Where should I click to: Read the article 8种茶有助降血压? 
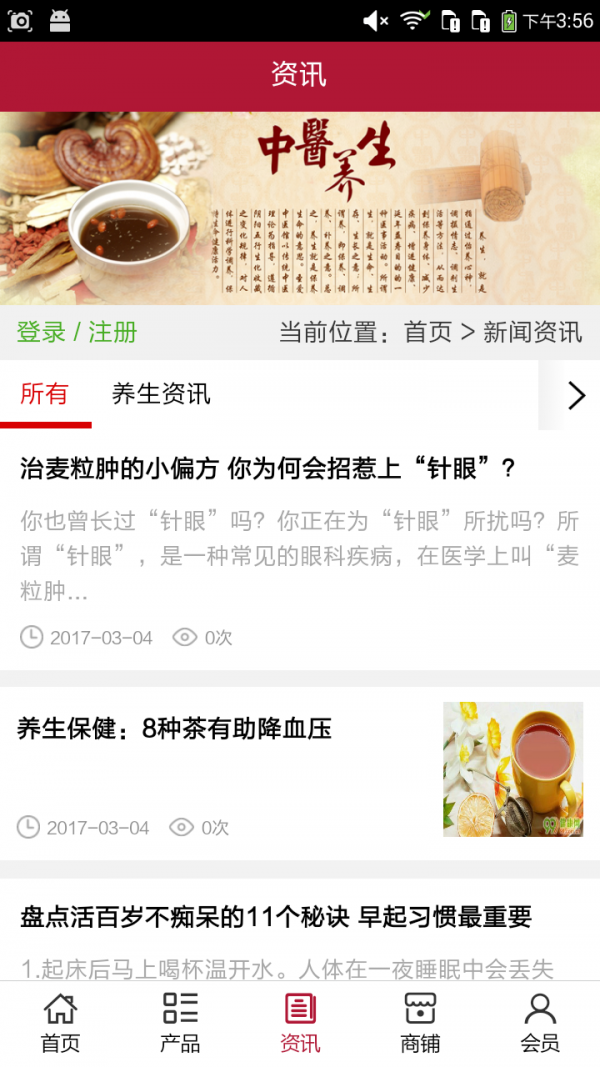click(174, 729)
